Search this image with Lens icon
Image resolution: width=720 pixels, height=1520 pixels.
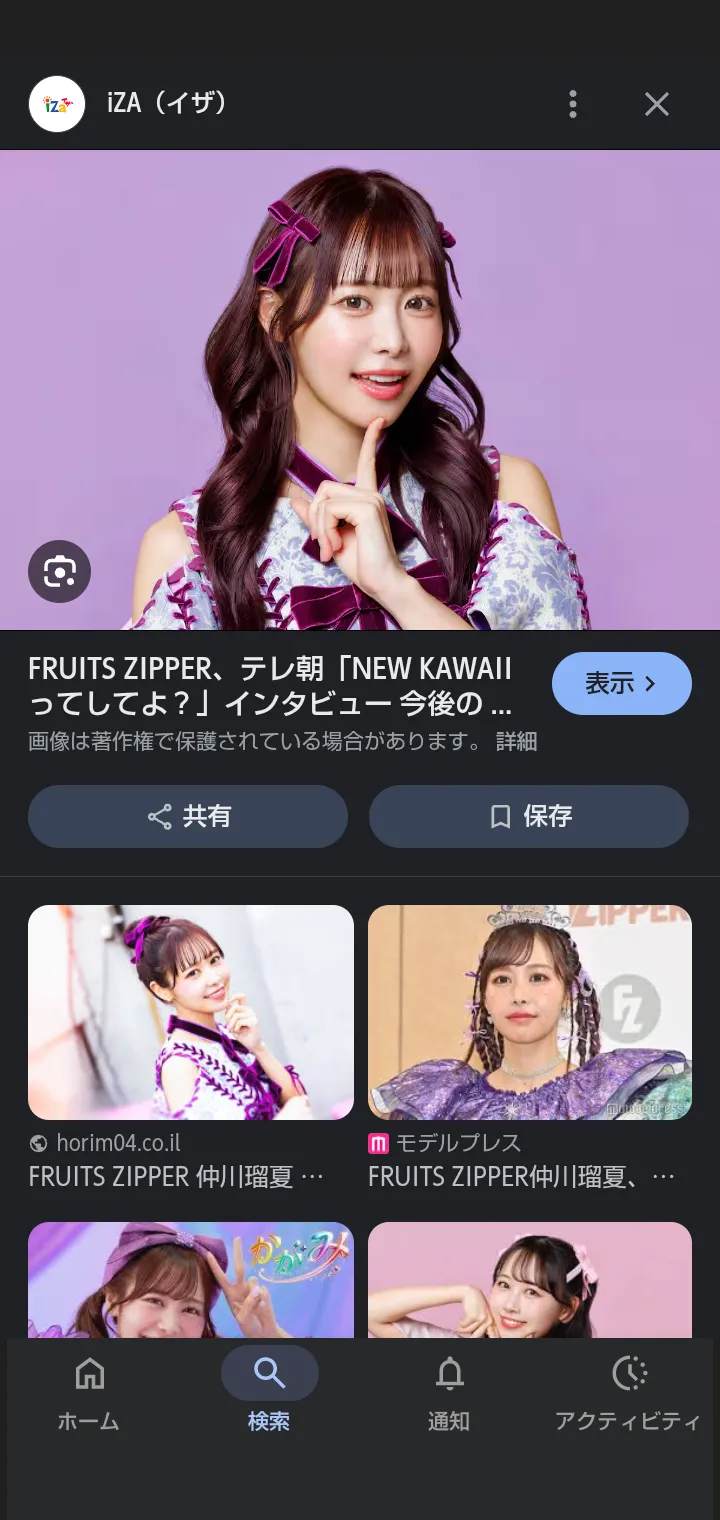(59, 572)
